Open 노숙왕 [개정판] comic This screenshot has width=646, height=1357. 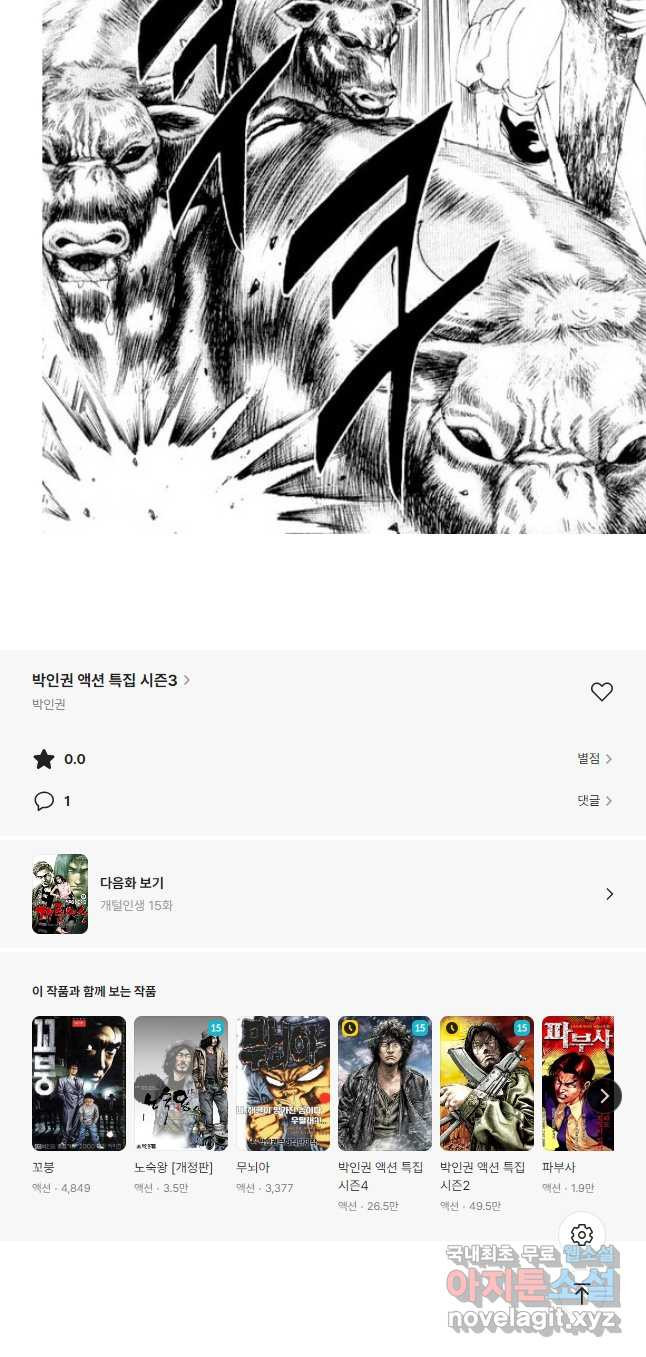pyautogui.click(x=181, y=1083)
